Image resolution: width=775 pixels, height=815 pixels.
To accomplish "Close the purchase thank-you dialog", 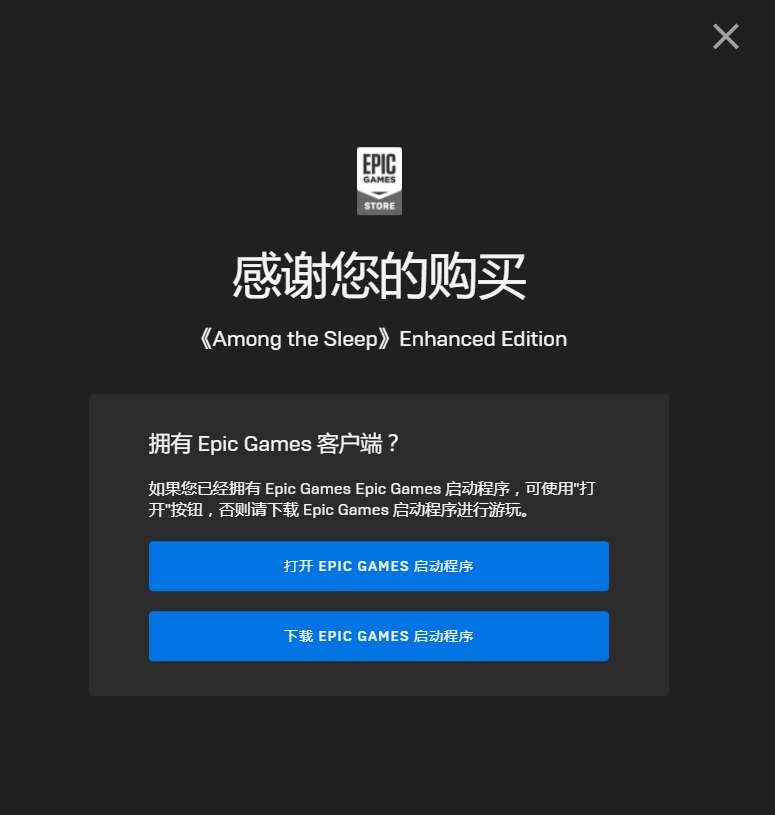I will (x=725, y=37).
